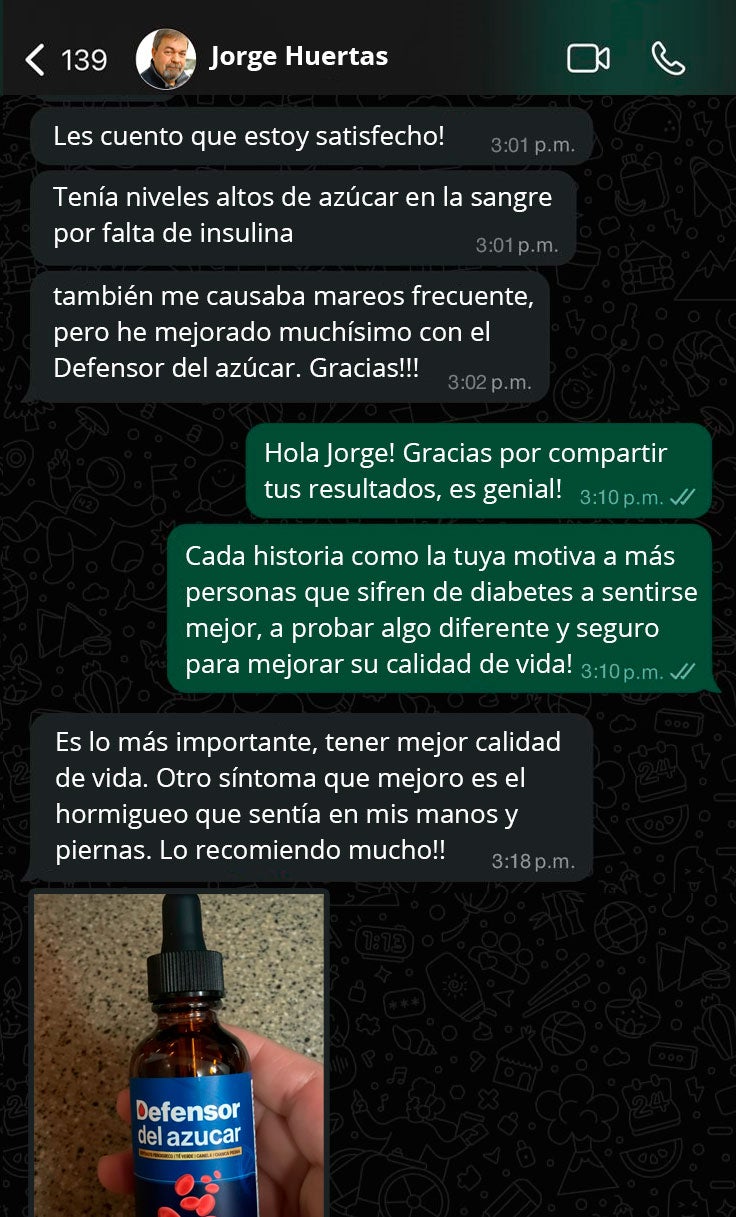Open Jorge Huertas contact info
This screenshot has height=1217, width=736.
pos(298,57)
